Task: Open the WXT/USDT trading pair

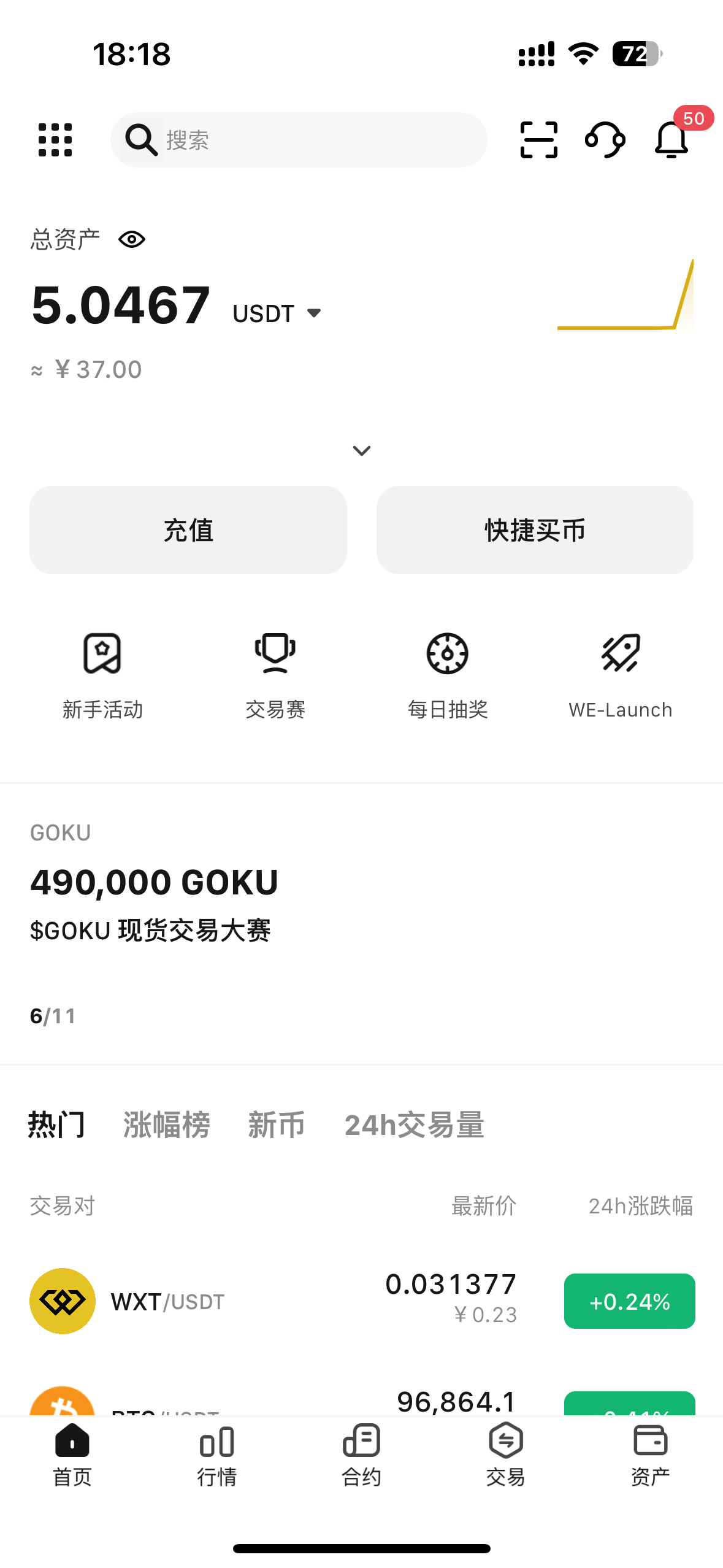Action: tap(361, 1301)
